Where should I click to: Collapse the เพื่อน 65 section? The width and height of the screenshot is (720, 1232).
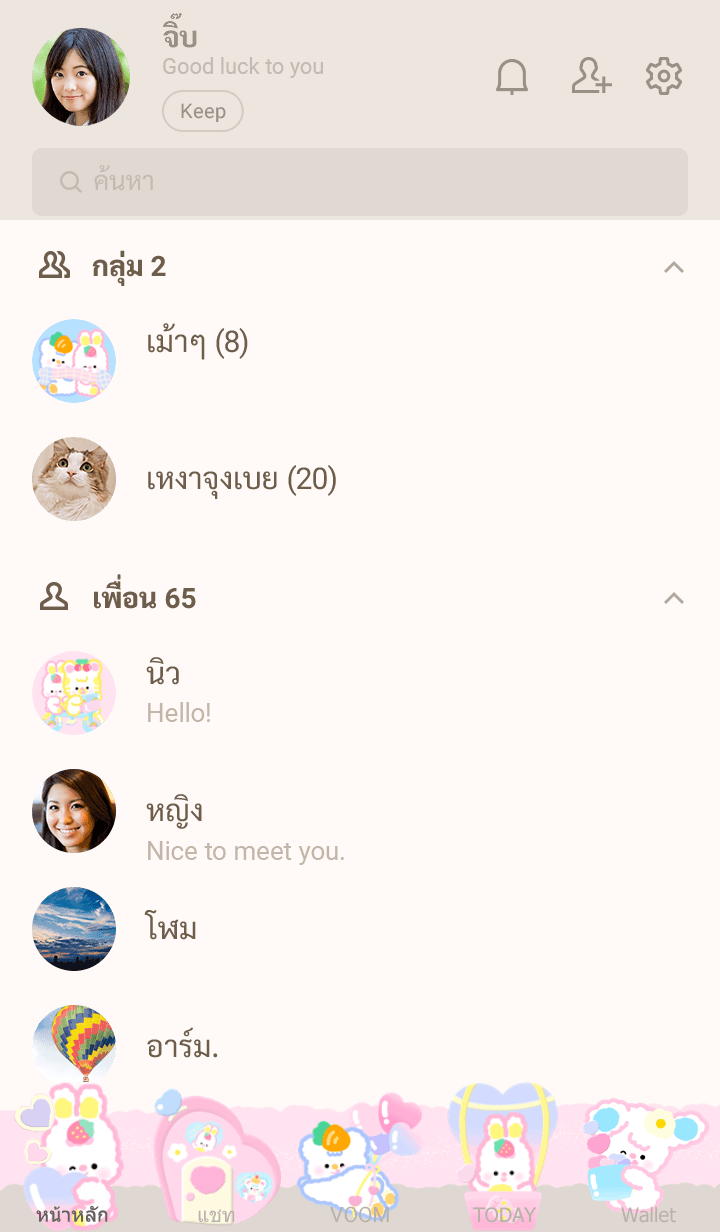pos(674,598)
